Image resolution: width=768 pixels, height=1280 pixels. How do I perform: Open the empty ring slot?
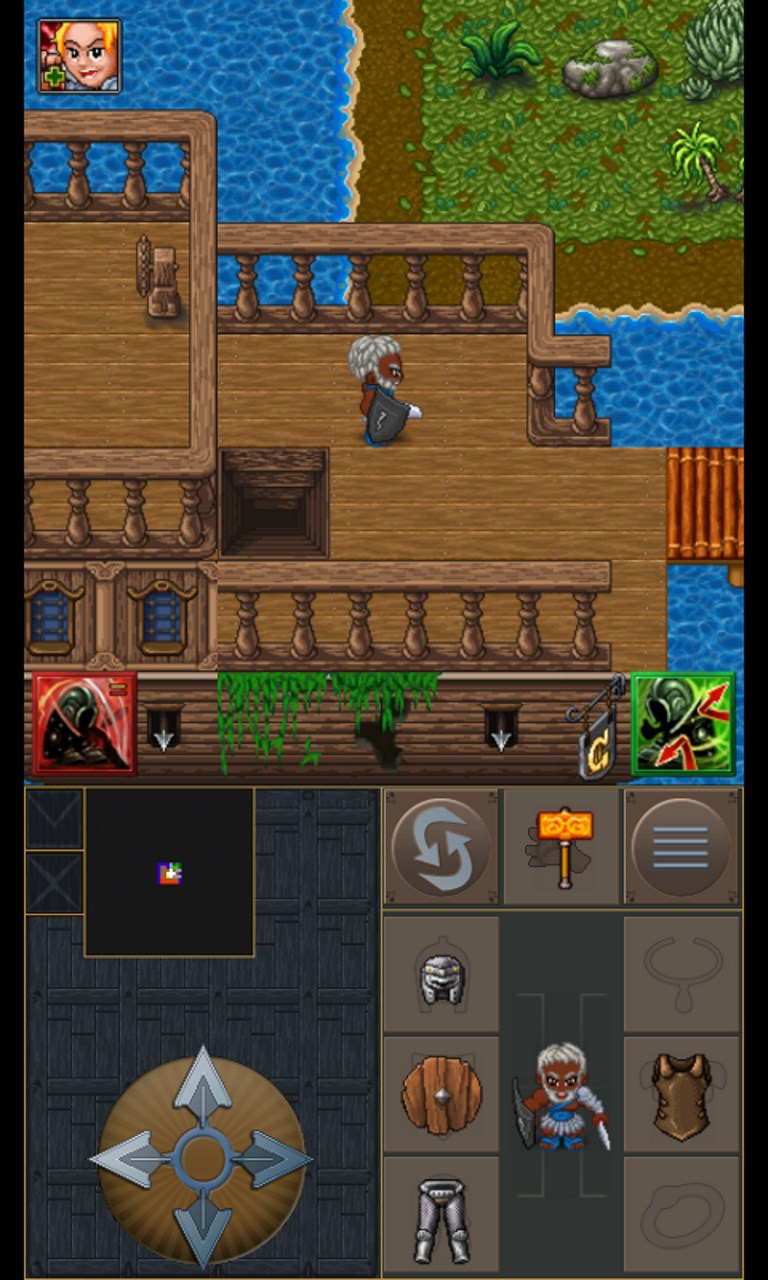pyautogui.click(x=682, y=1216)
